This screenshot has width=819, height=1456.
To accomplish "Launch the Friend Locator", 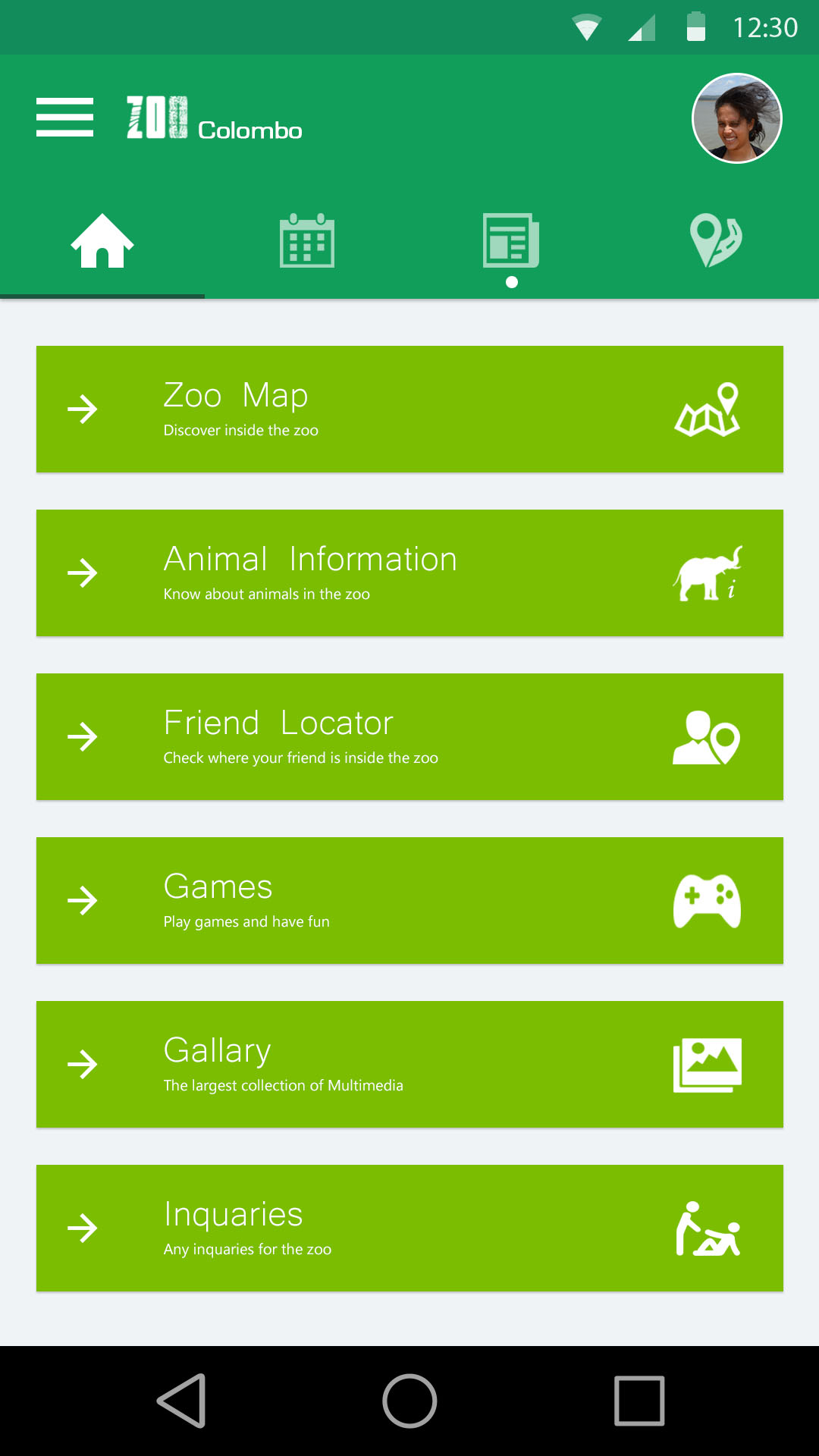I will pos(409,737).
